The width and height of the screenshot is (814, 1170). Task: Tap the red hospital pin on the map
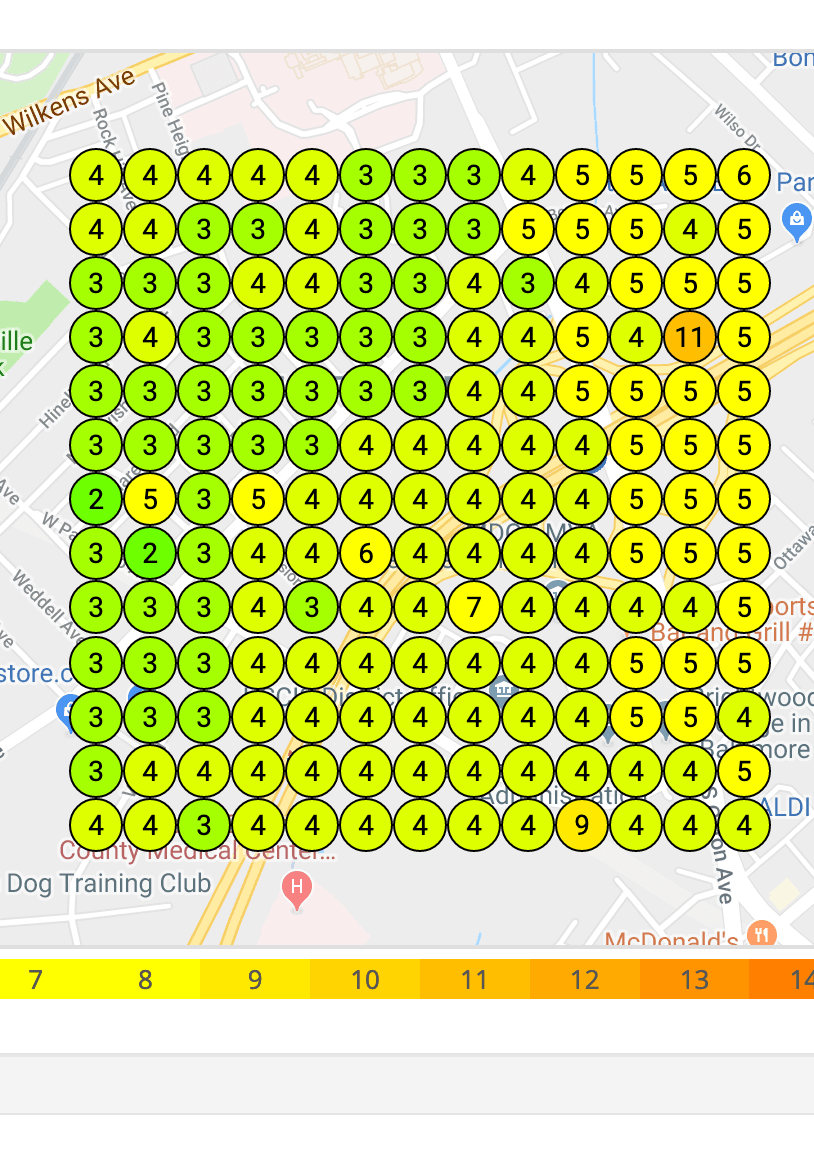click(296, 887)
